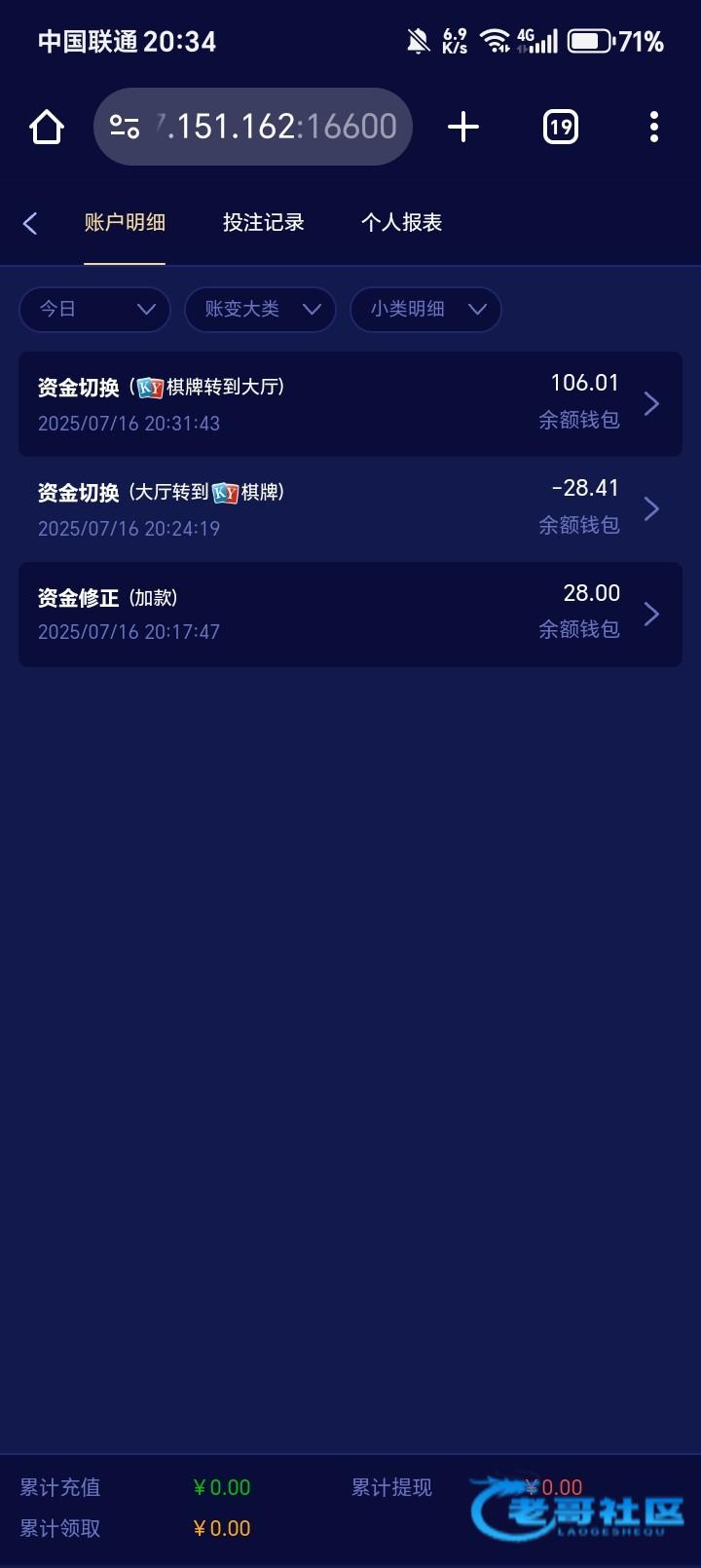Open a new browser tab
The width and height of the screenshot is (701, 1568).
tap(463, 127)
